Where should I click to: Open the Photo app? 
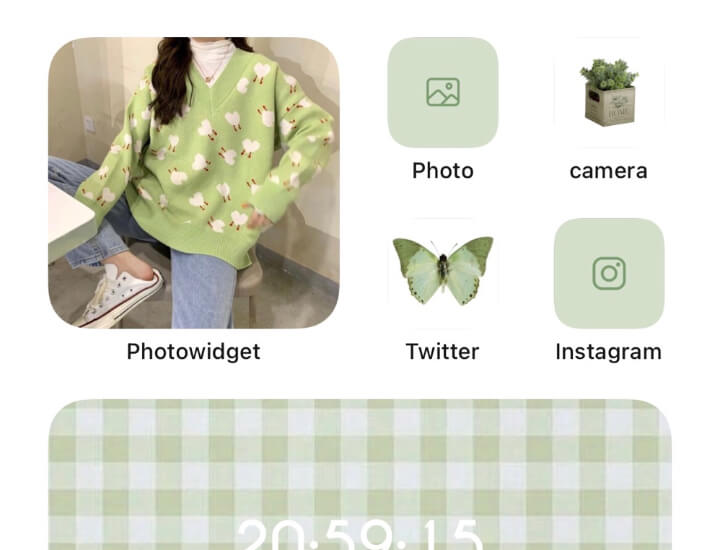pos(442,93)
